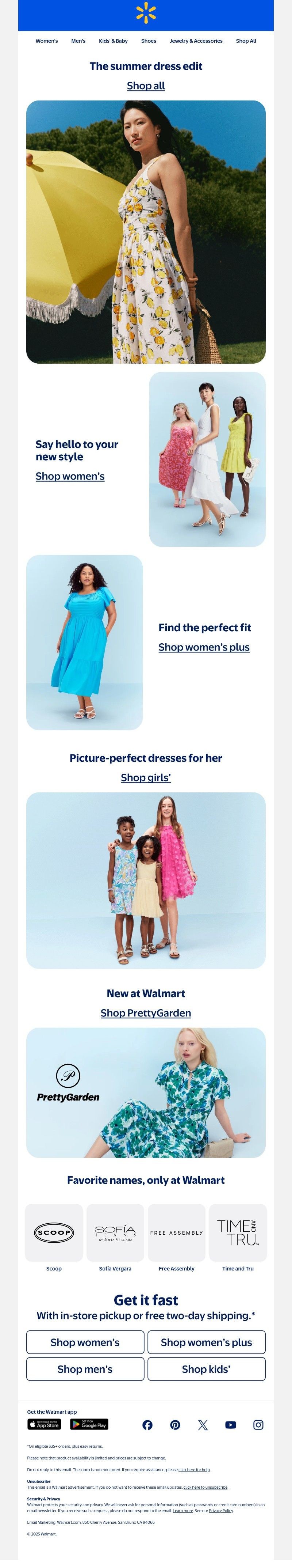Open the Scoop brand tile
292x1568 pixels.
54,1233
